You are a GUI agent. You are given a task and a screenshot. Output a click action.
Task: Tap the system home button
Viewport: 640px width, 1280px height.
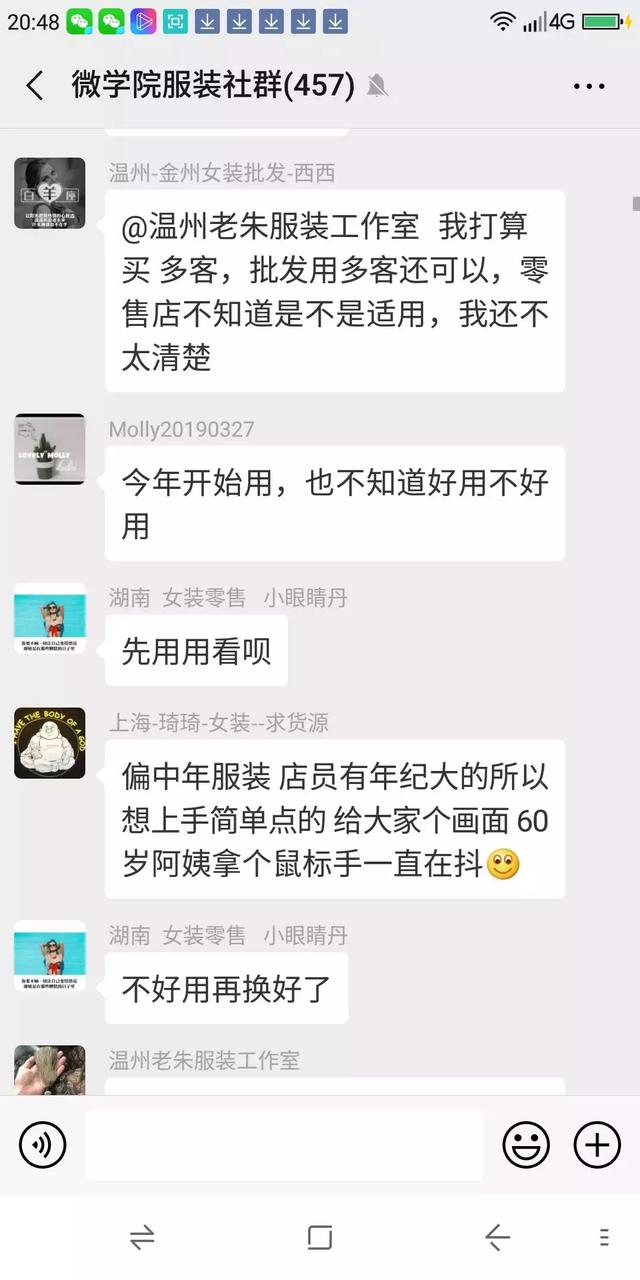(x=320, y=1238)
